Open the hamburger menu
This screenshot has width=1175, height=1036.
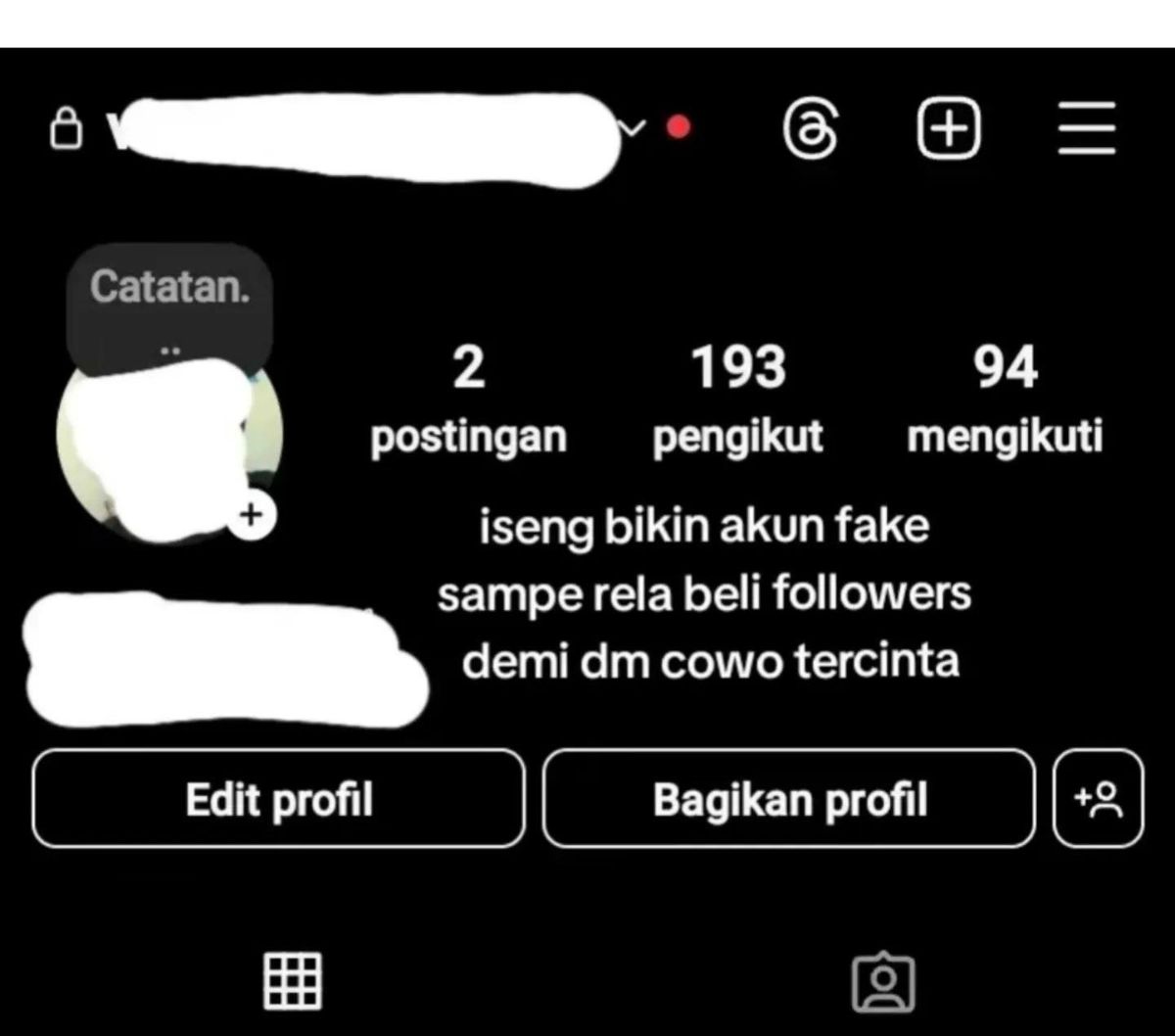point(1086,129)
